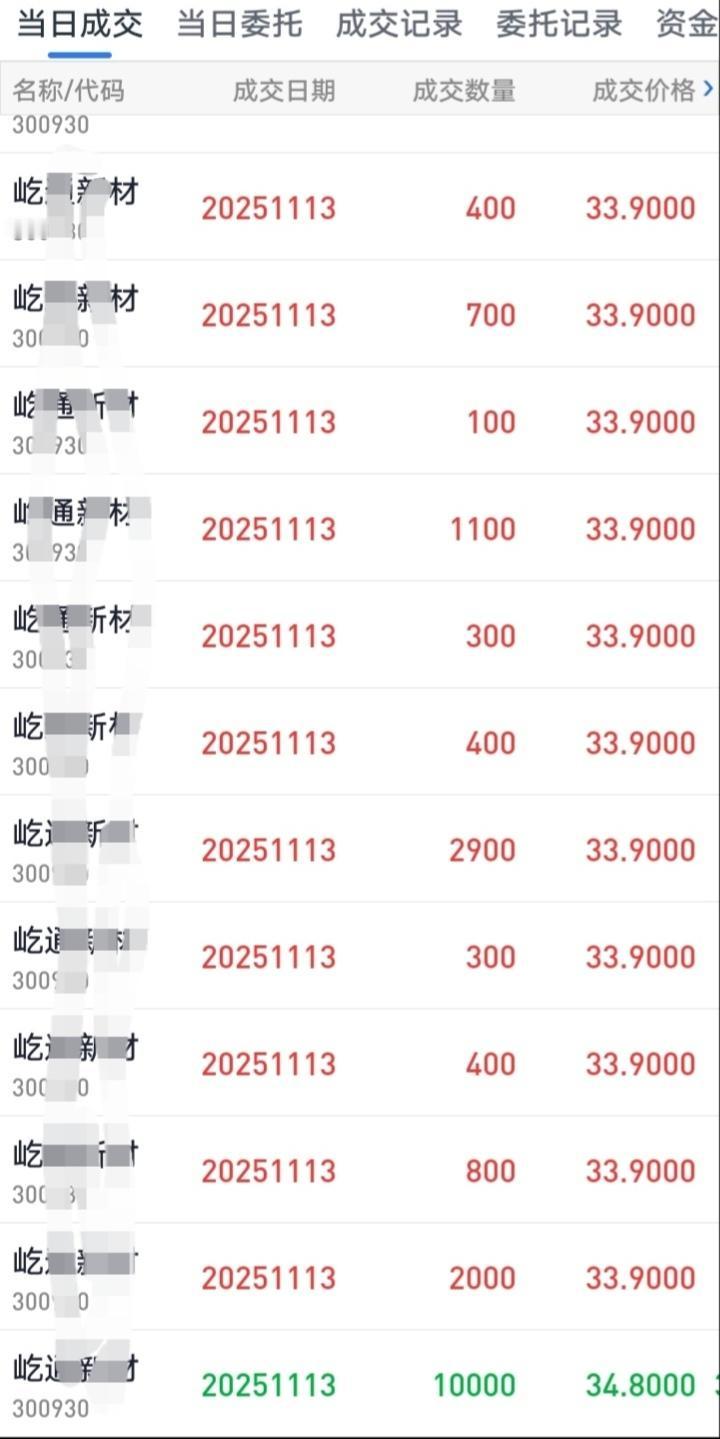The height and width of the screenshot is (1439, 720).
Task: Open the 100-share trade row
Action: (x=360, y=421)
